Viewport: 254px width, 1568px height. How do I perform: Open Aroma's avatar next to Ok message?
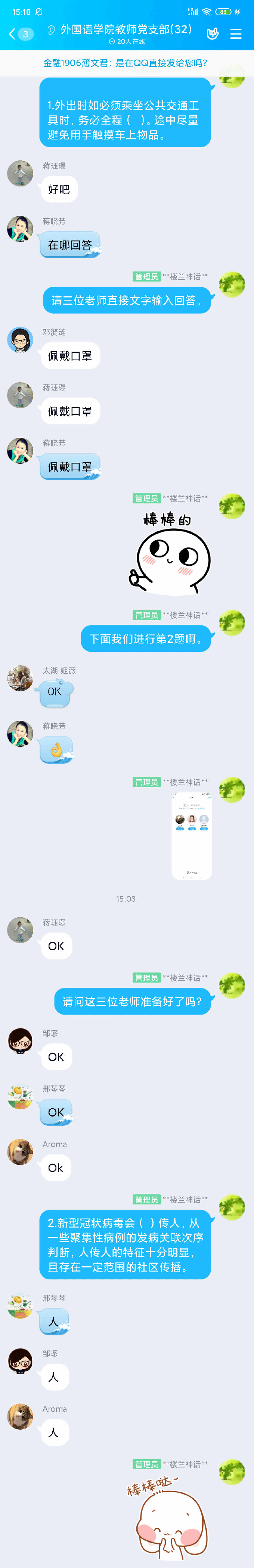pos(20,1151)
